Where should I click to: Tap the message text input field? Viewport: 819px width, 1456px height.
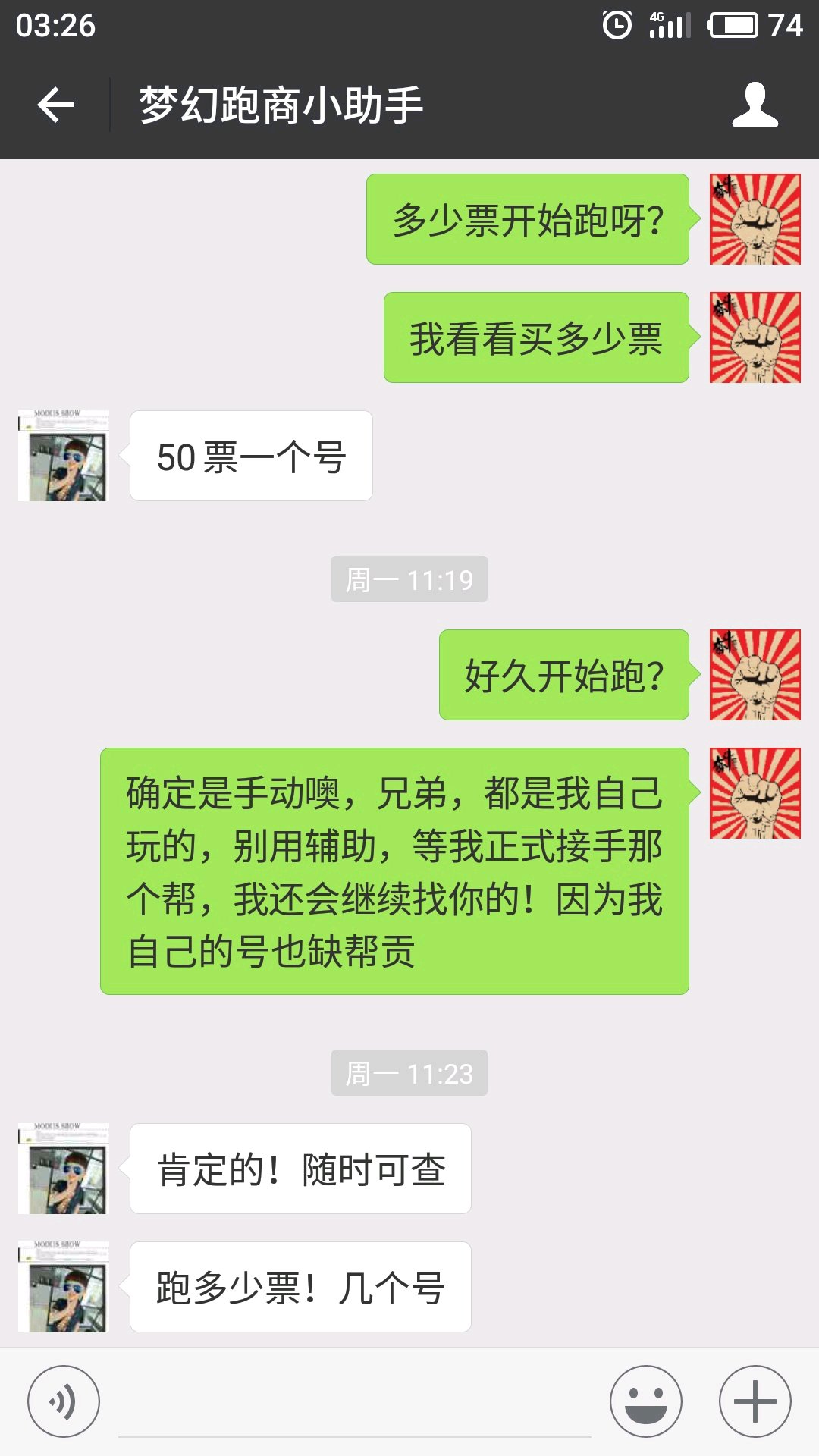click(x=355, y=1403)
